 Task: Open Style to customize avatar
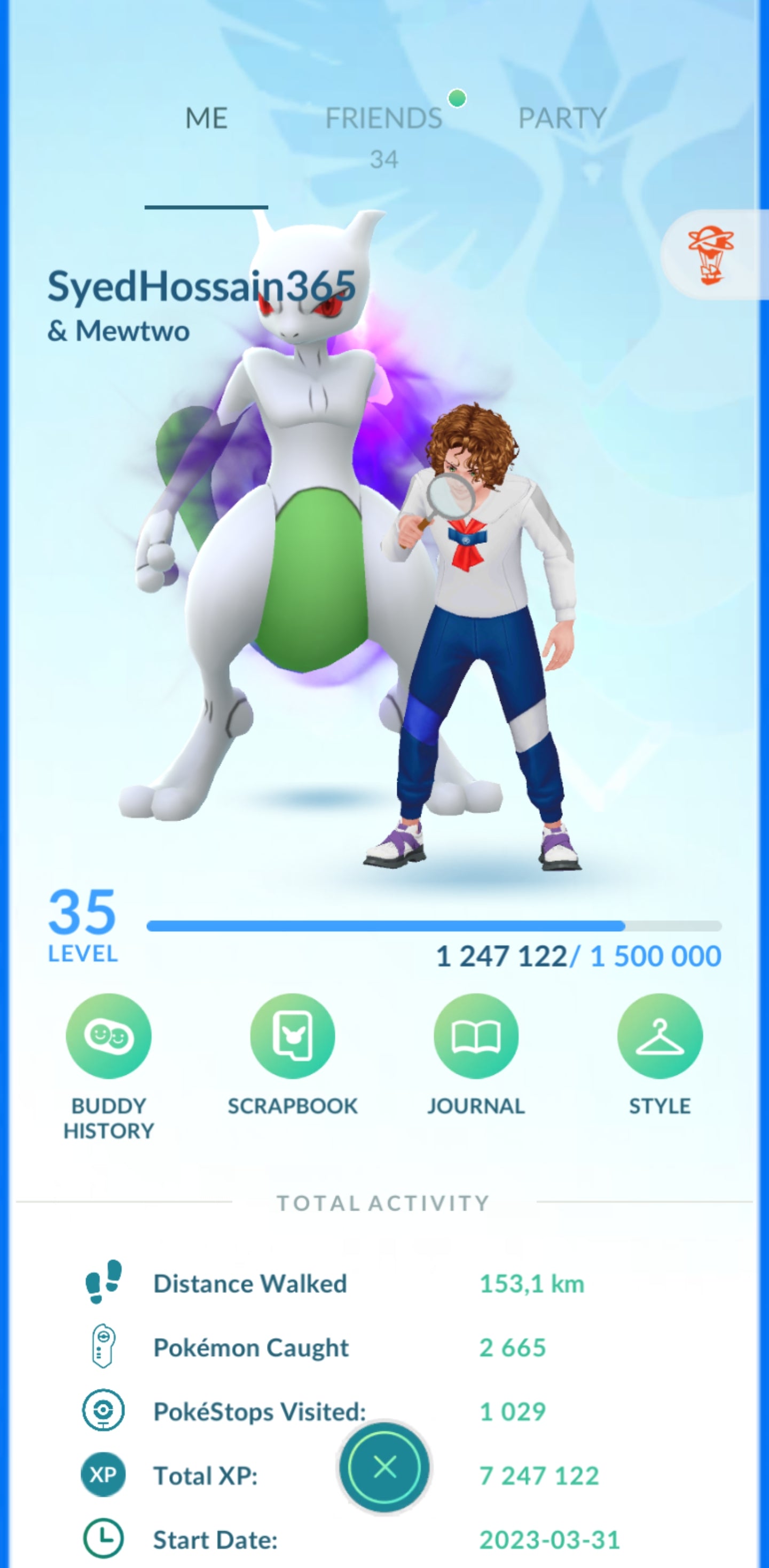660,1036
